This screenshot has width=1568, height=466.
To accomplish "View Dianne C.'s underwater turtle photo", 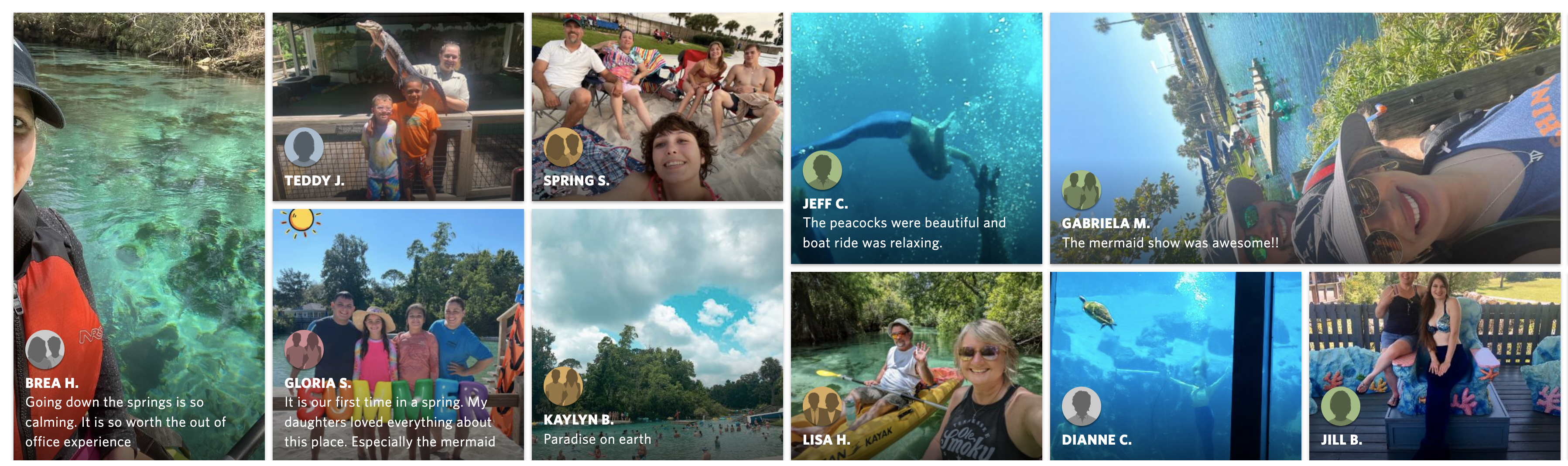I will [x=1175, y=366].
